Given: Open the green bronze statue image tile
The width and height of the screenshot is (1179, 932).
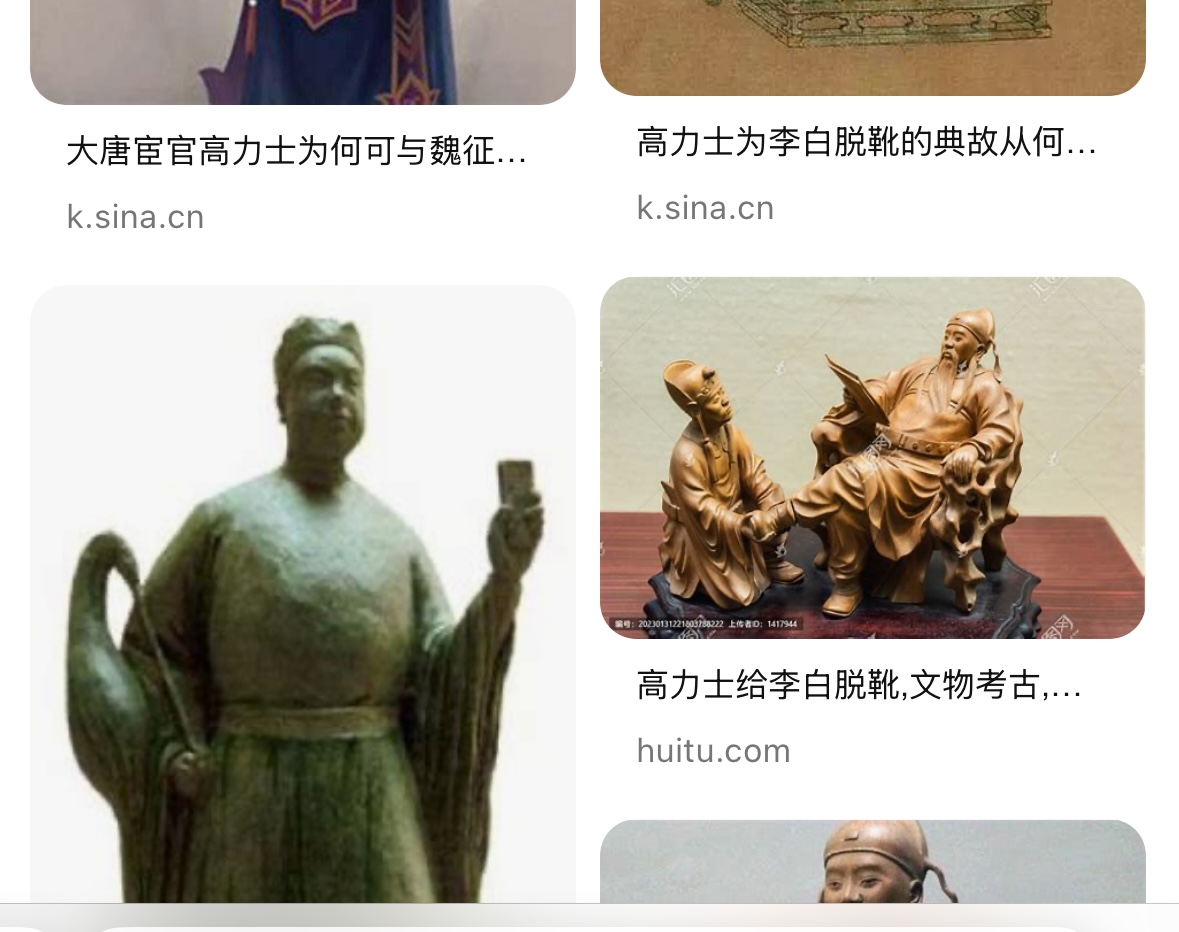Looking at the screenshot, I should click(302, 600).
